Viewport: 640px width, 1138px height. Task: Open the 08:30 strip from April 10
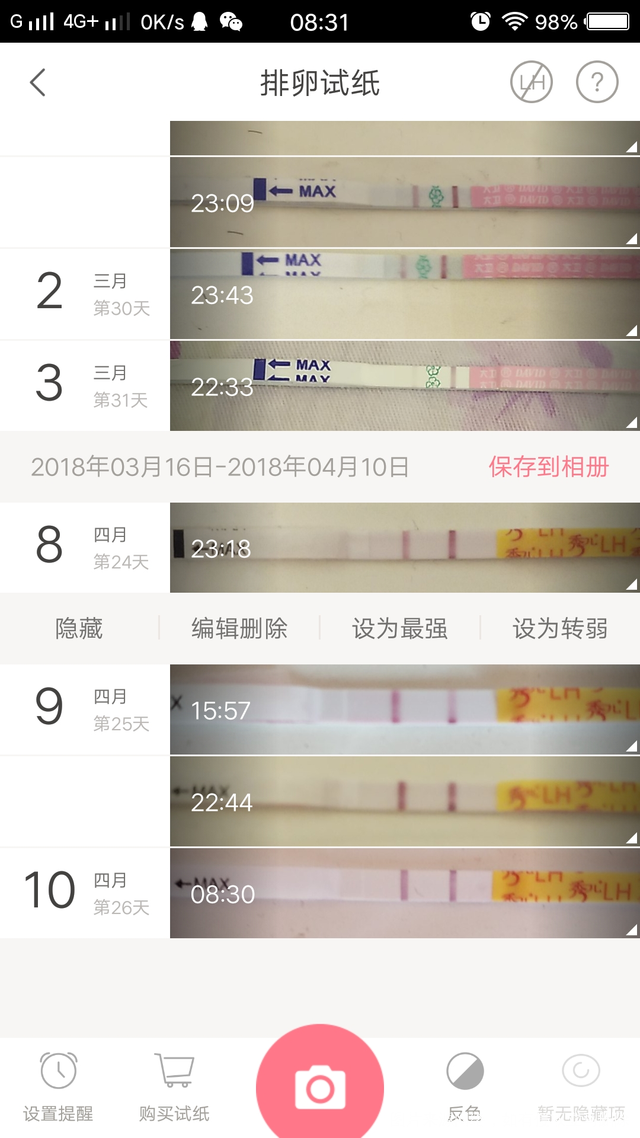(x=404, y=893)
